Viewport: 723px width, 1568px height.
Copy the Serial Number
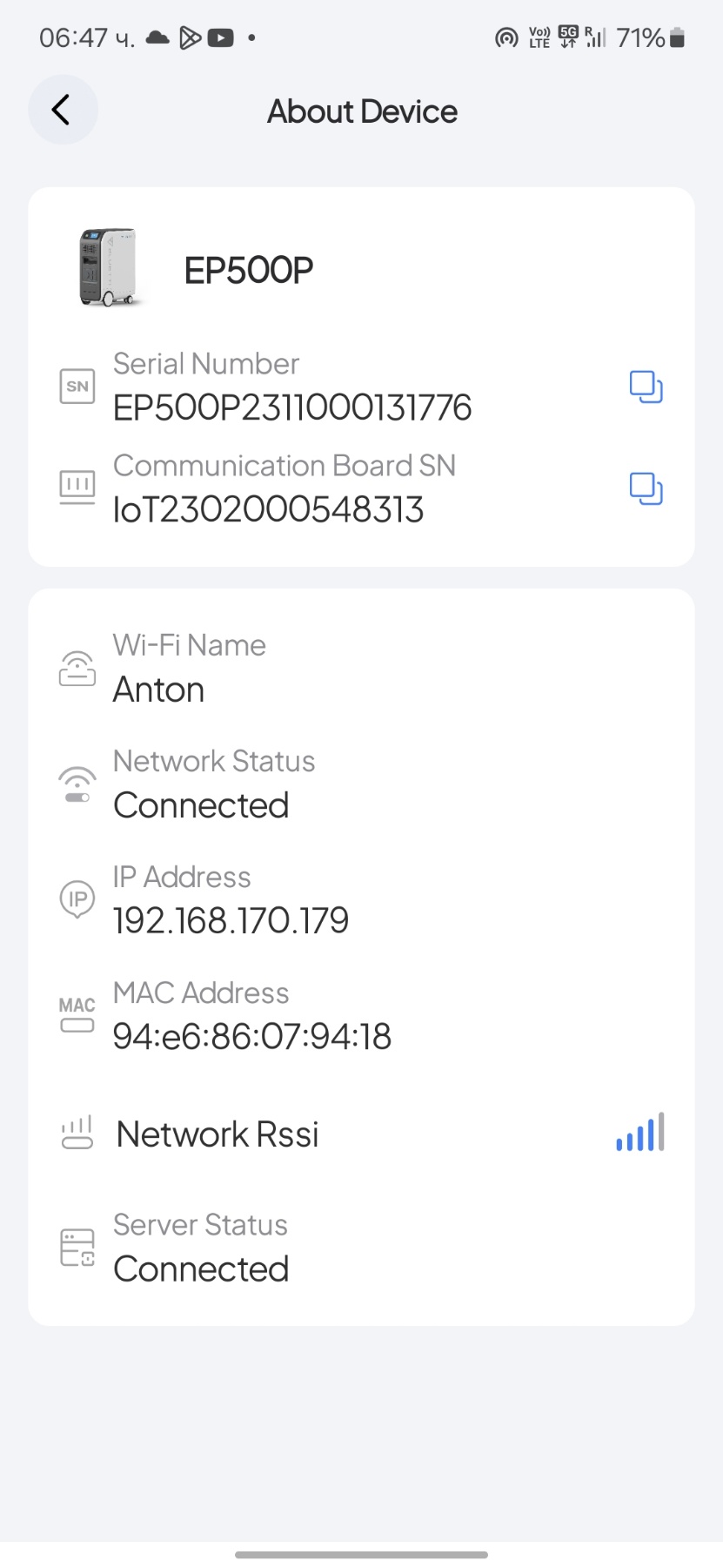646,387
